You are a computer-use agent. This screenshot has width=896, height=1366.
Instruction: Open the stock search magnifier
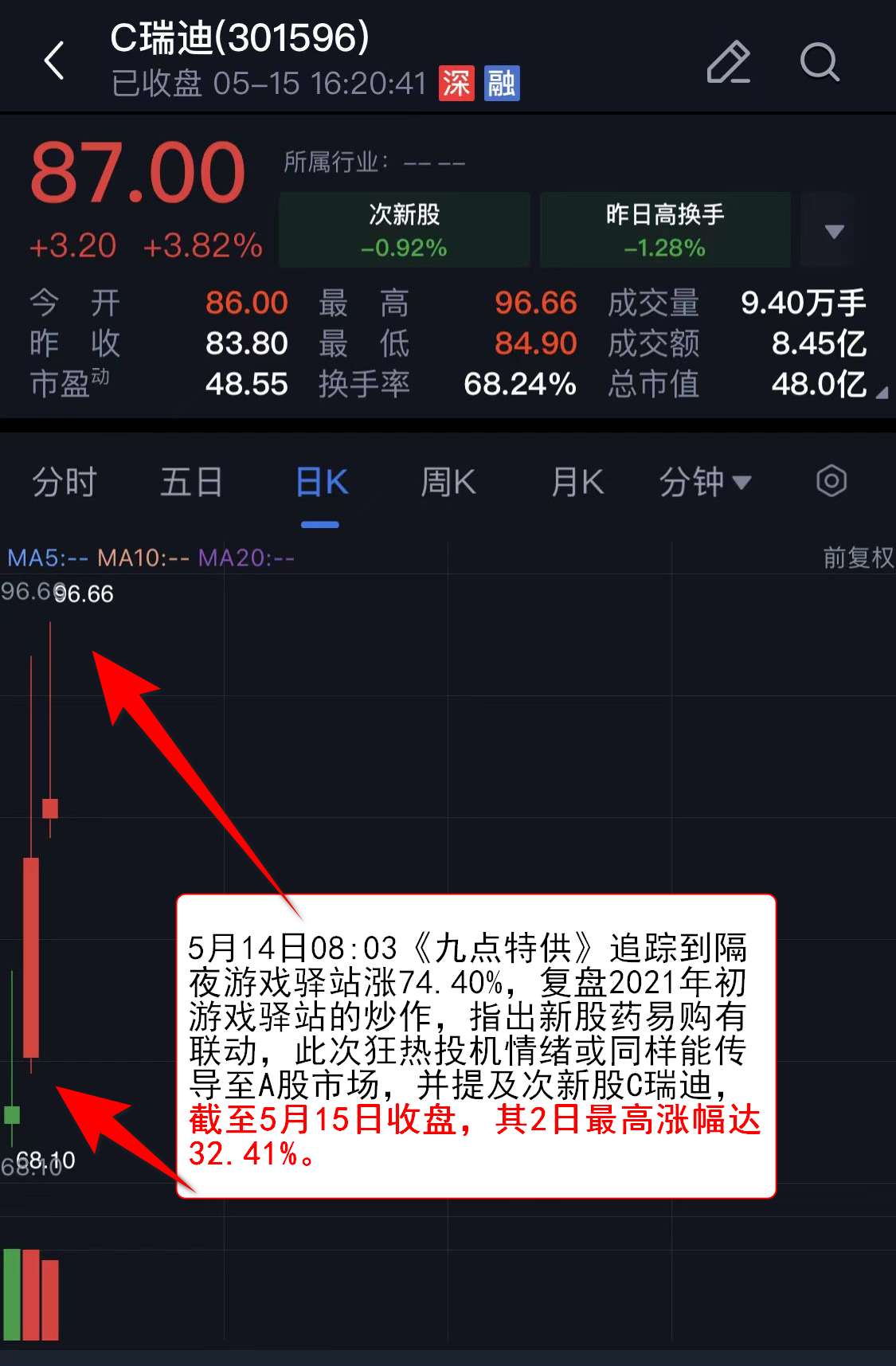coord(820,62)
